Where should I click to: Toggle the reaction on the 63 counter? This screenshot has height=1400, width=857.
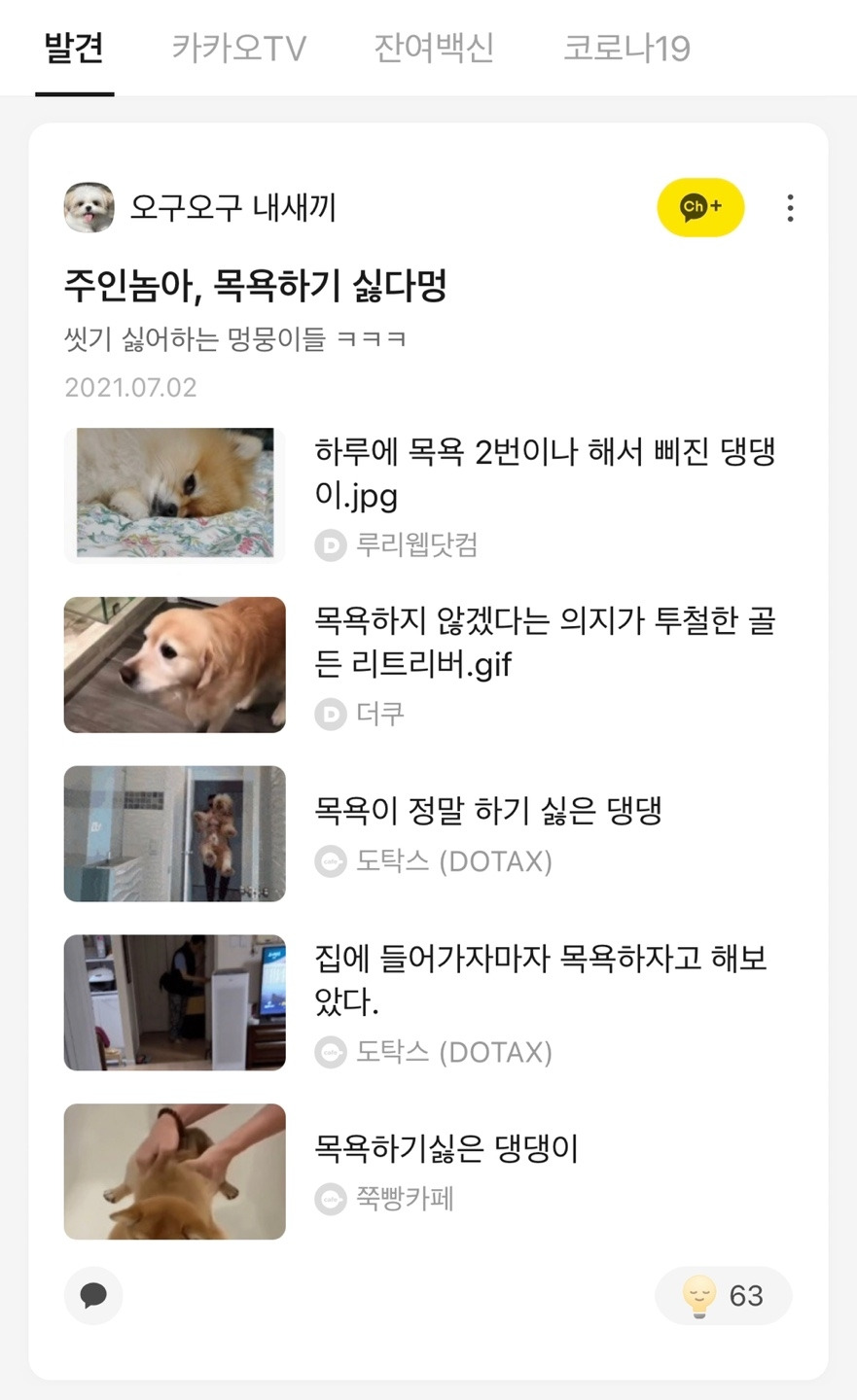coord(723,1295)
